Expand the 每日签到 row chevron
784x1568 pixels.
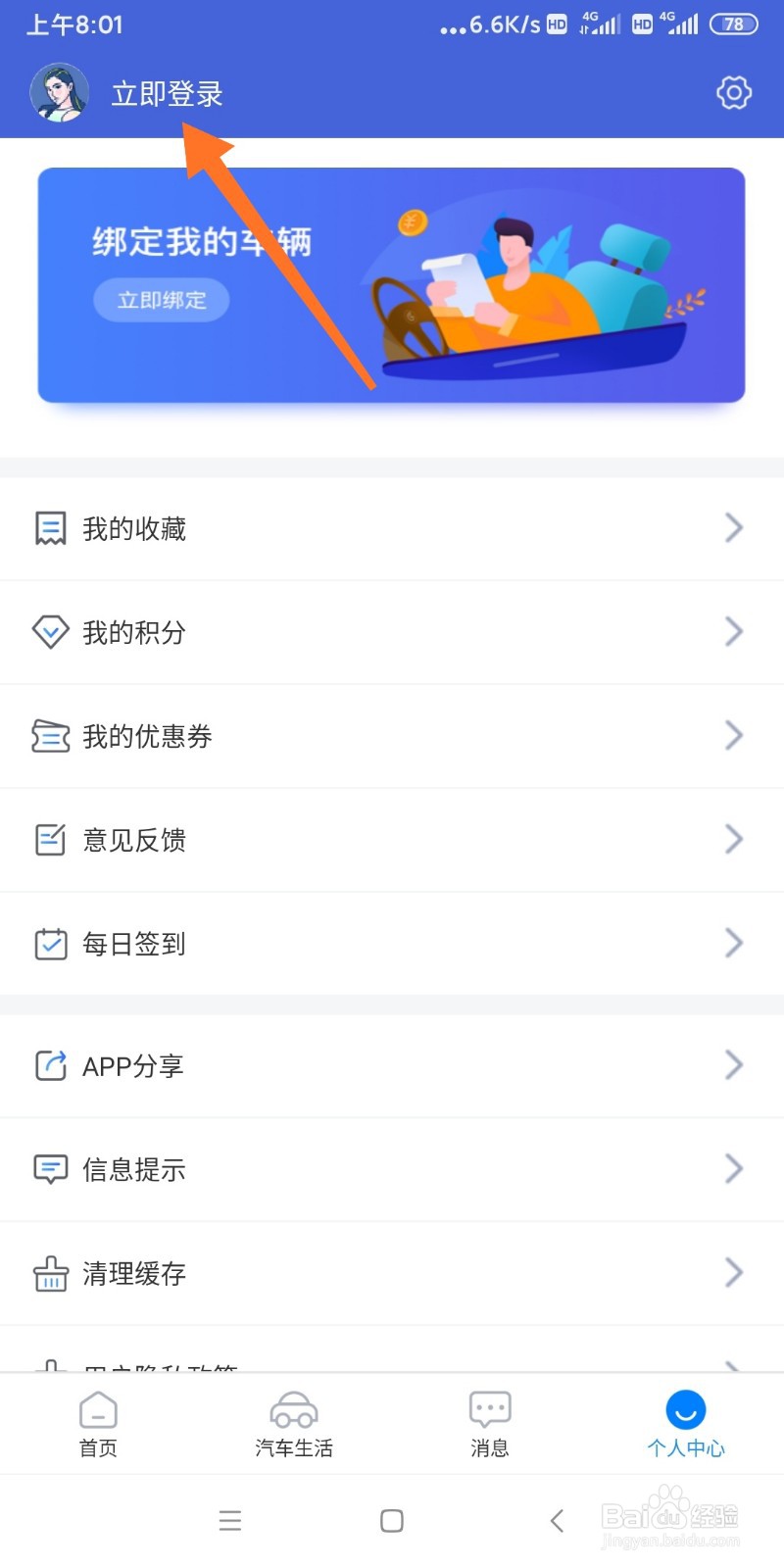(733, 944)
